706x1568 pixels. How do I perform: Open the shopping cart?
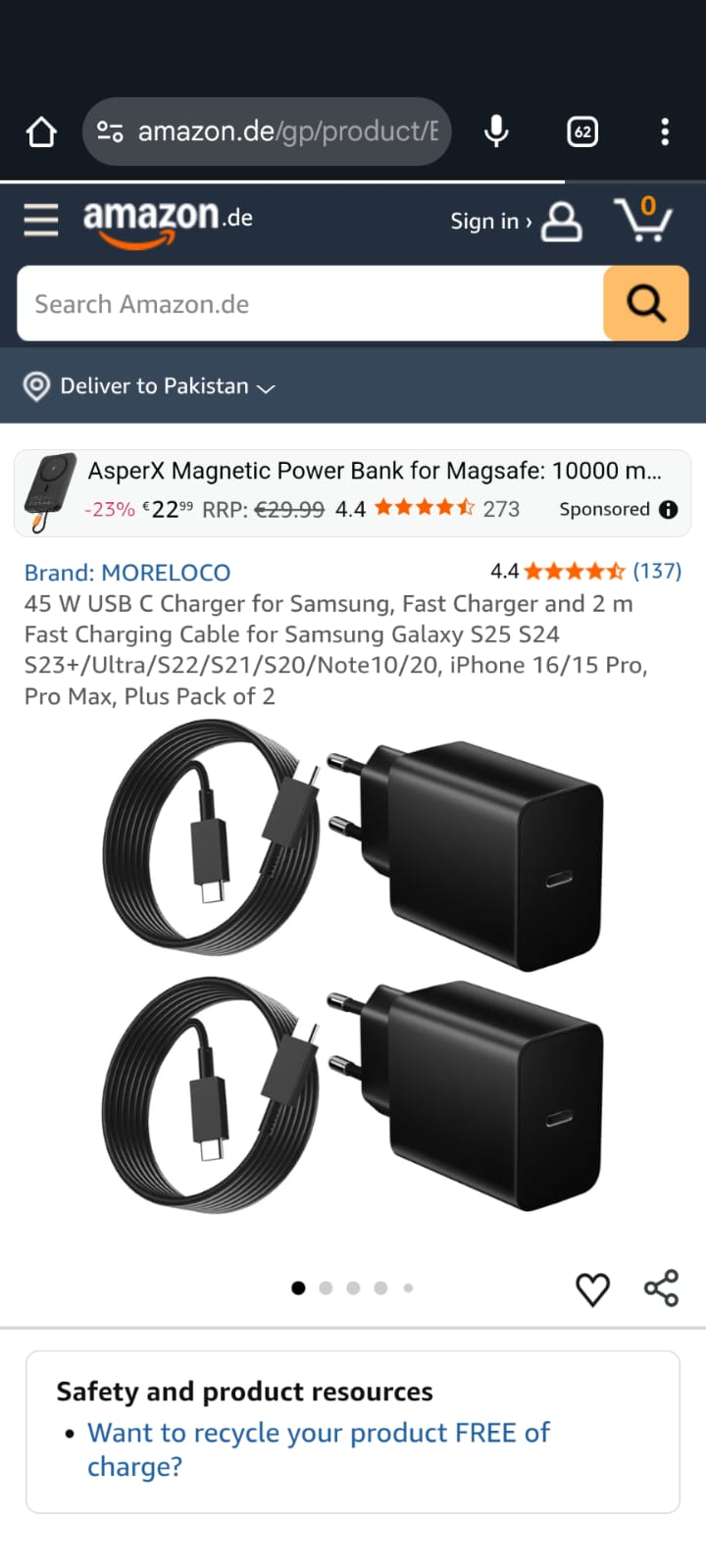coord(643,221)
